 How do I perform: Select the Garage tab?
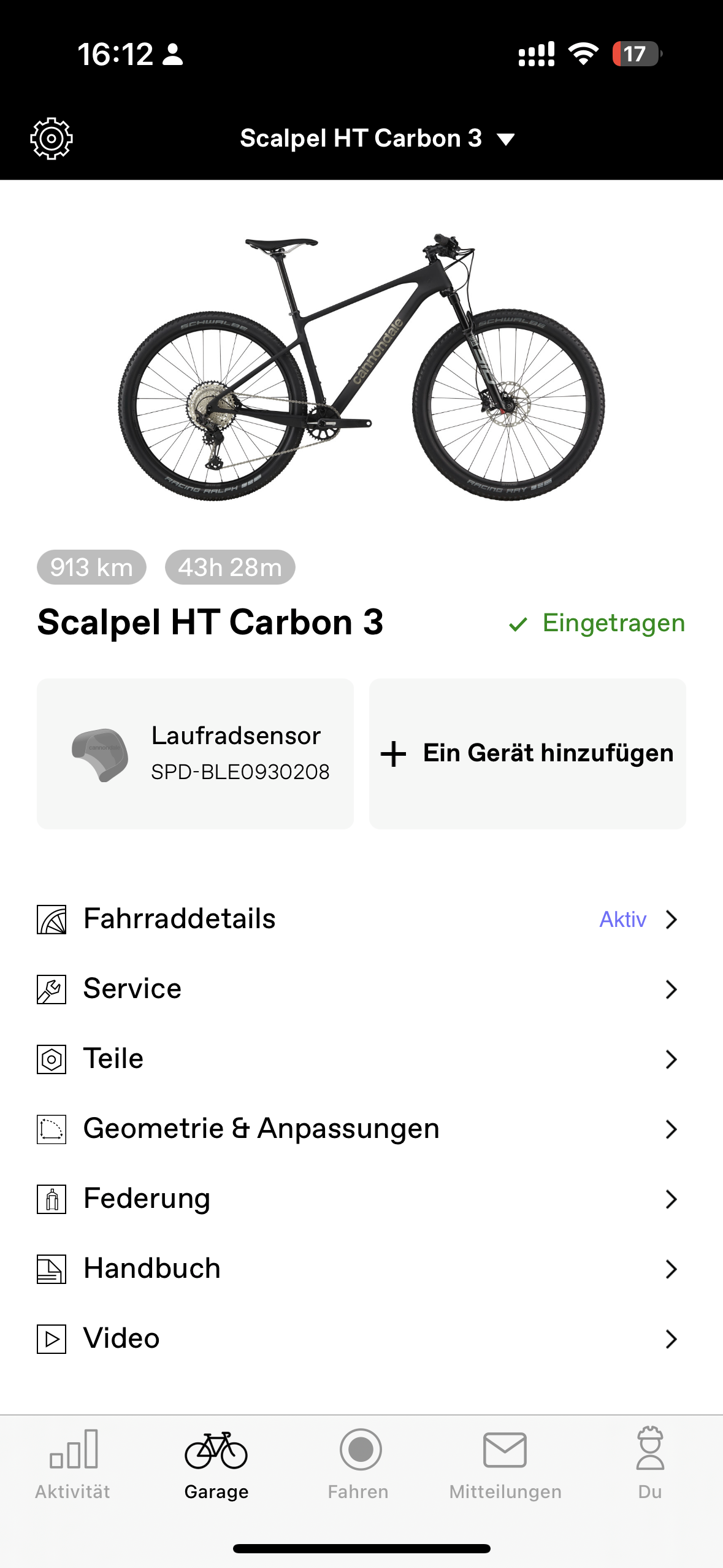[x=216, y=1464]
